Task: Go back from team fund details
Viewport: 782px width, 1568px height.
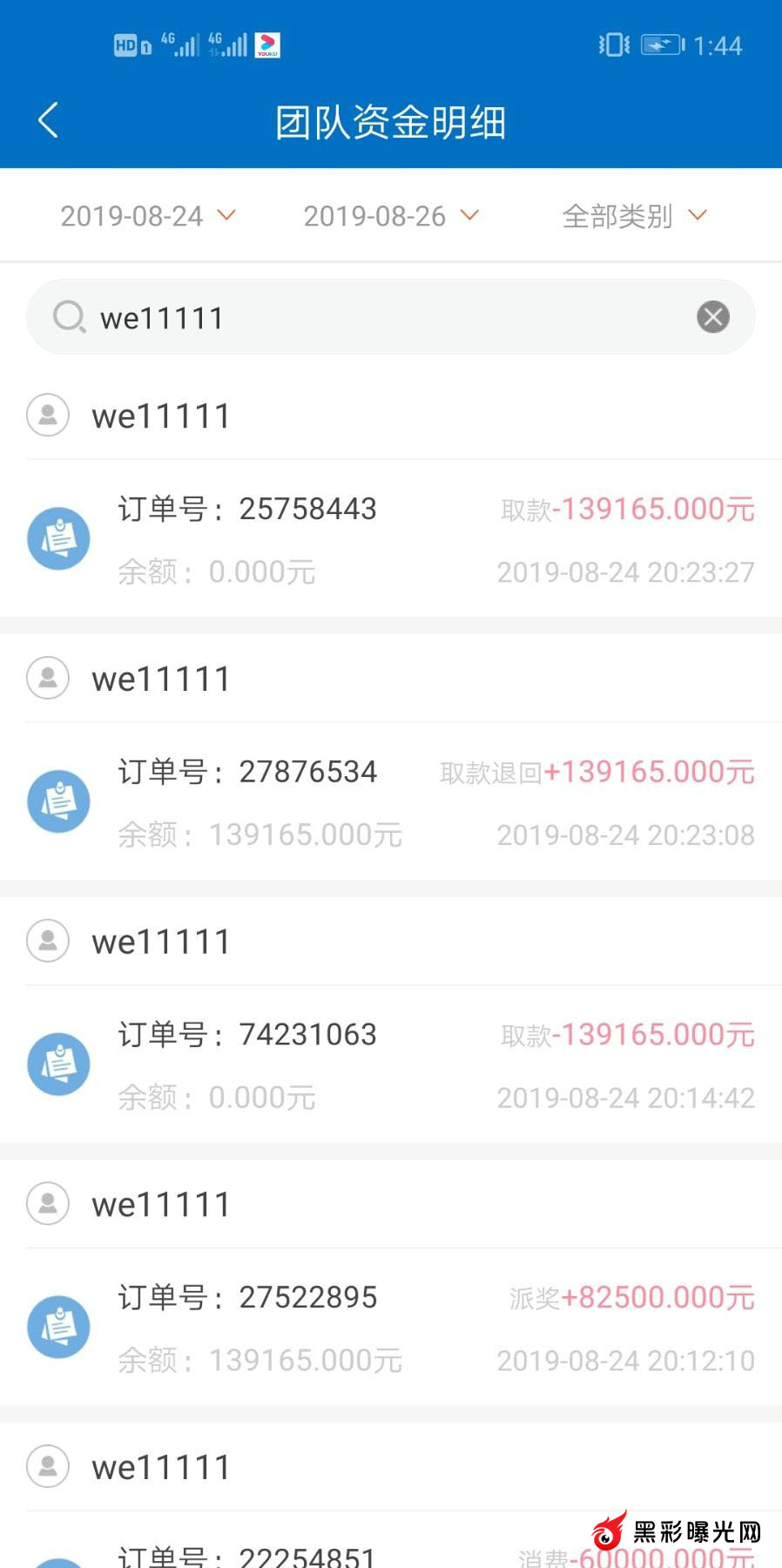Action: 49,120
